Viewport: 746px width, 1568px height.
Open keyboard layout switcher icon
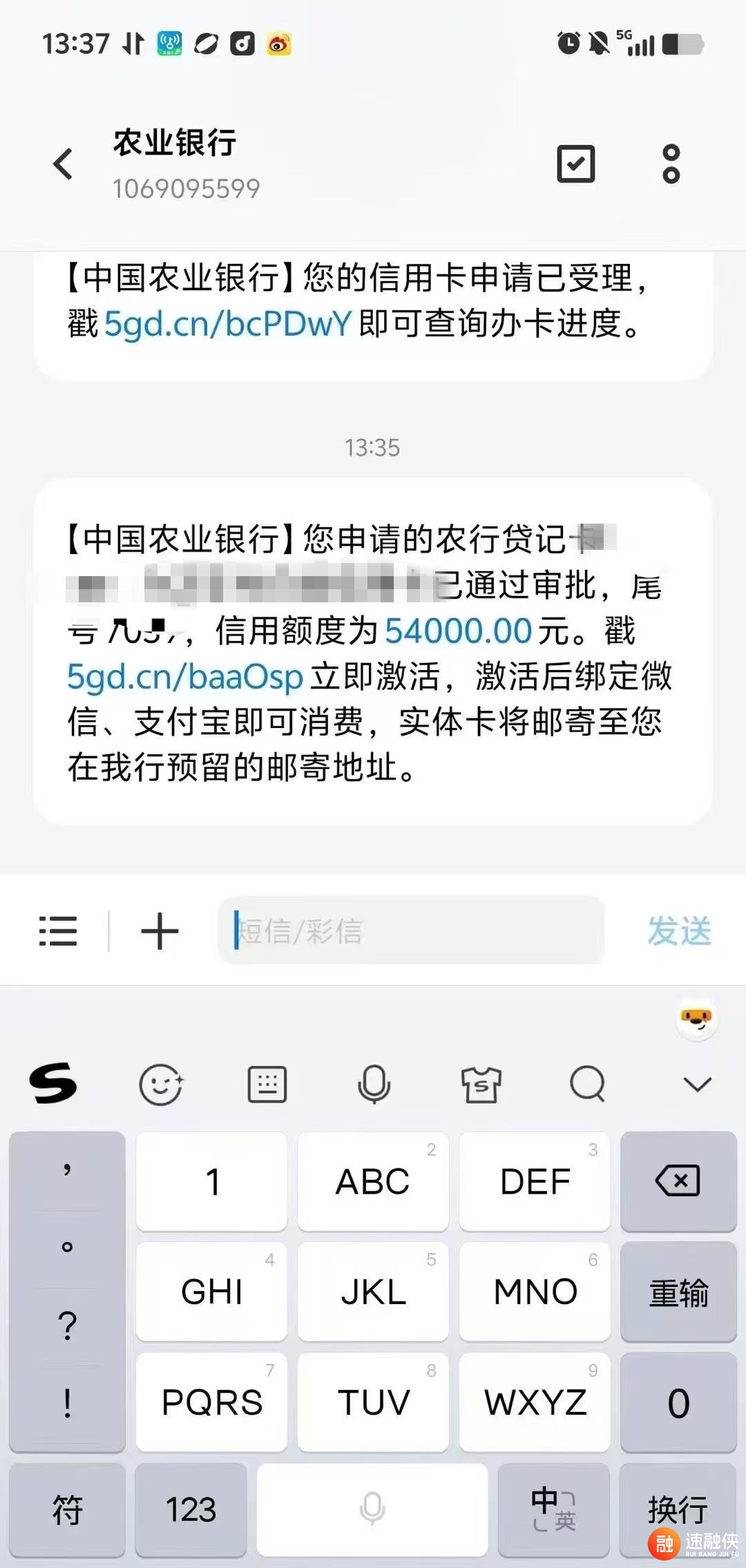pos(267,1084)
